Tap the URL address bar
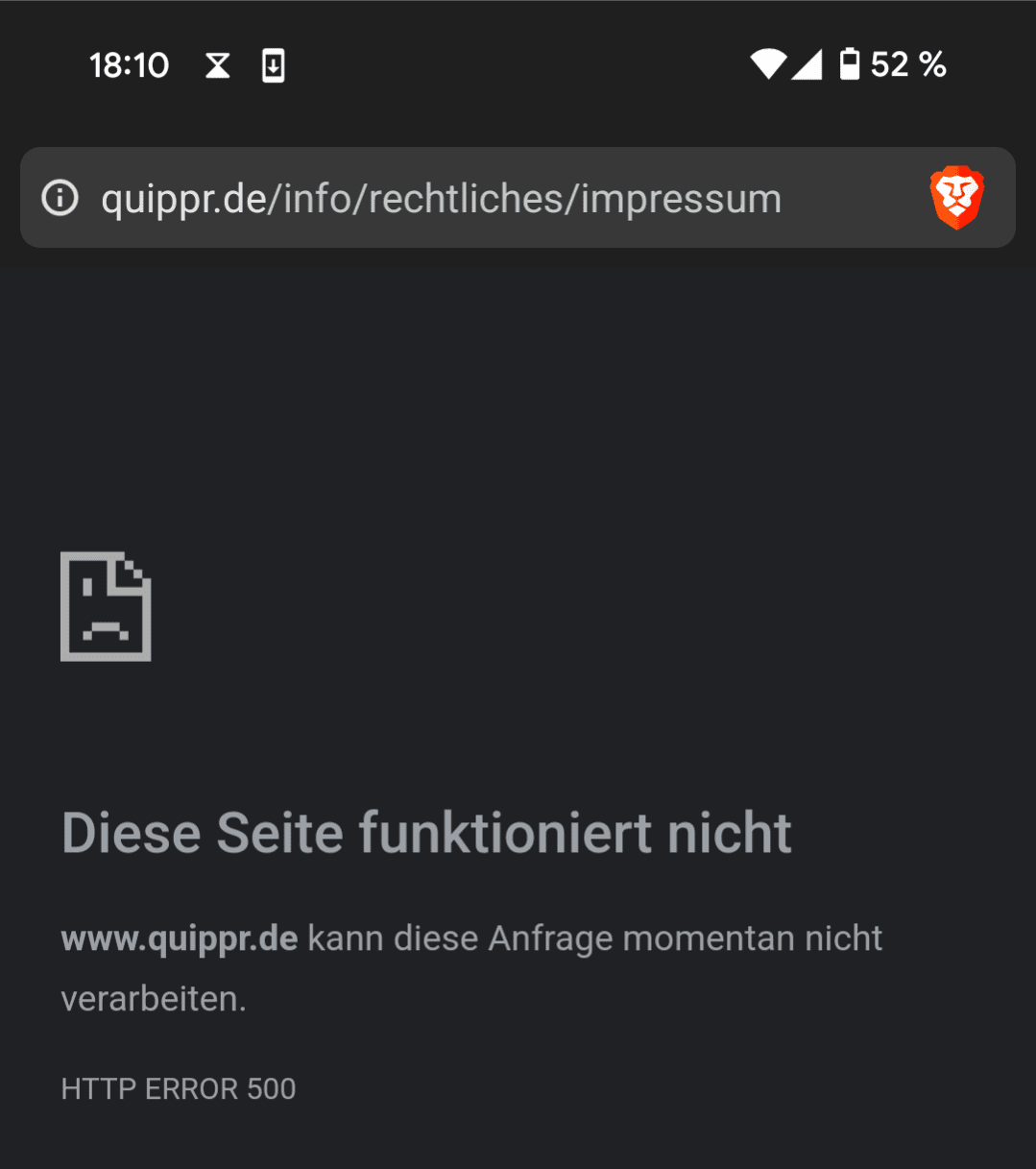This screenshot has width=1036, height=1169. click(x=442, y=199)
